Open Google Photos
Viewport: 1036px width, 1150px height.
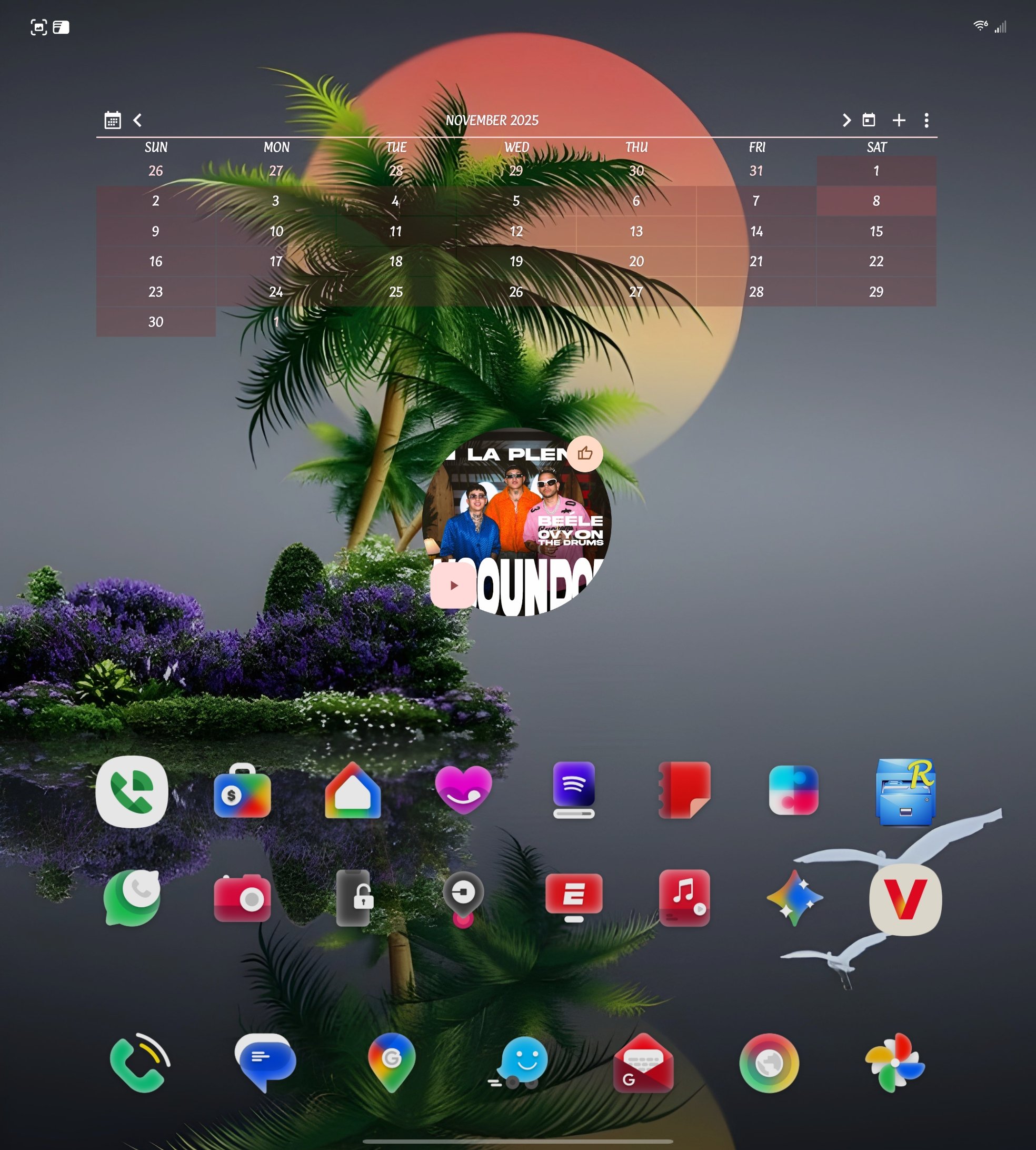[895, 1062]
